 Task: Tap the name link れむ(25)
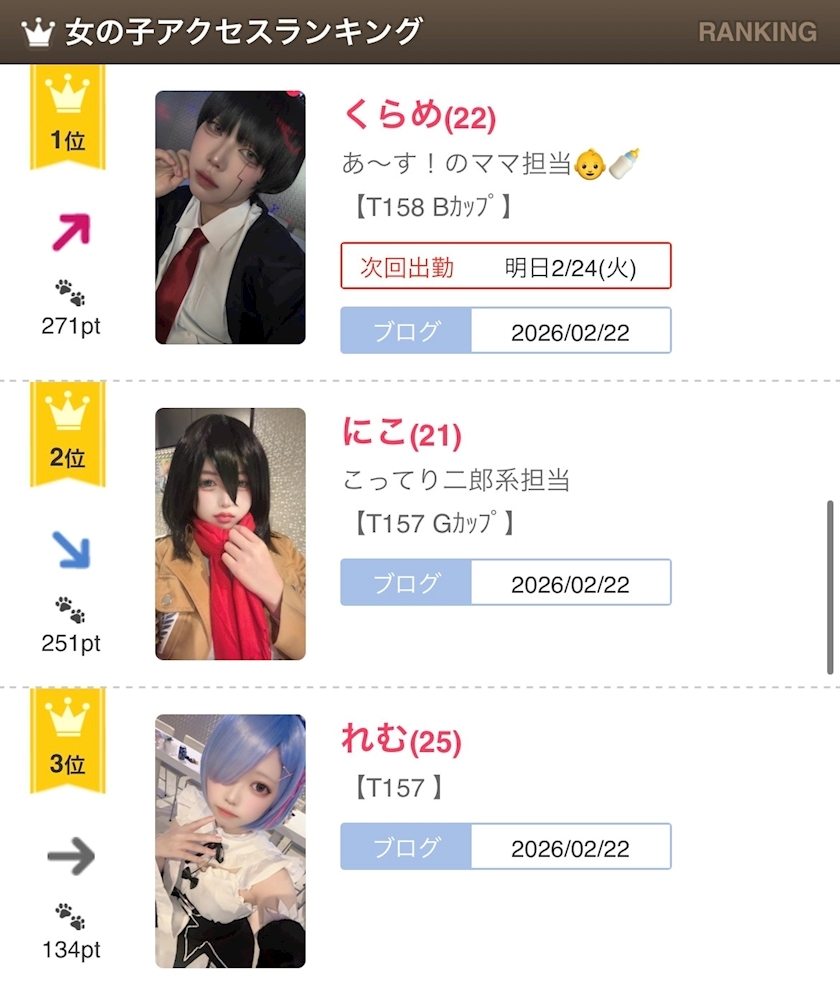[400, 740]
